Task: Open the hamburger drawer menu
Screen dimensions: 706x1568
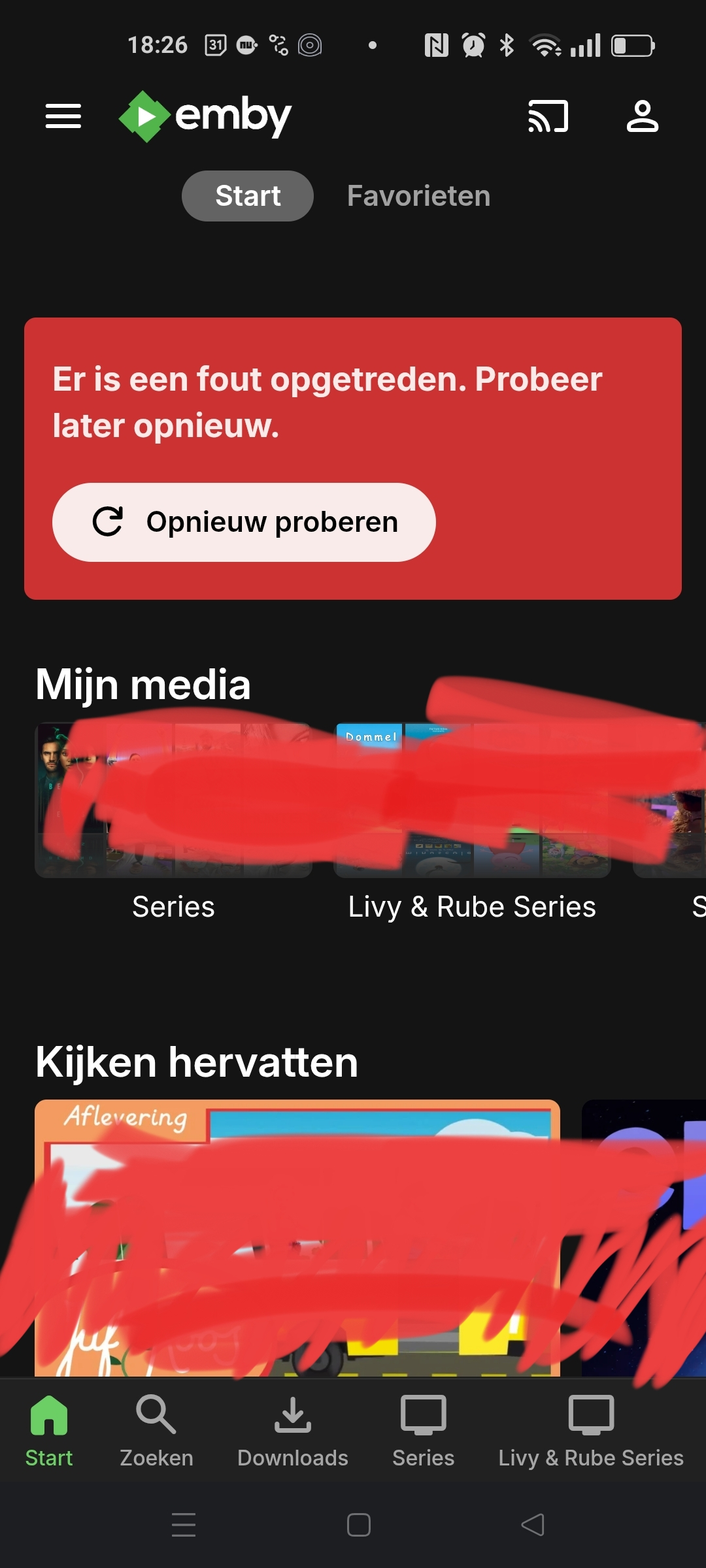Action: (63, 116)
